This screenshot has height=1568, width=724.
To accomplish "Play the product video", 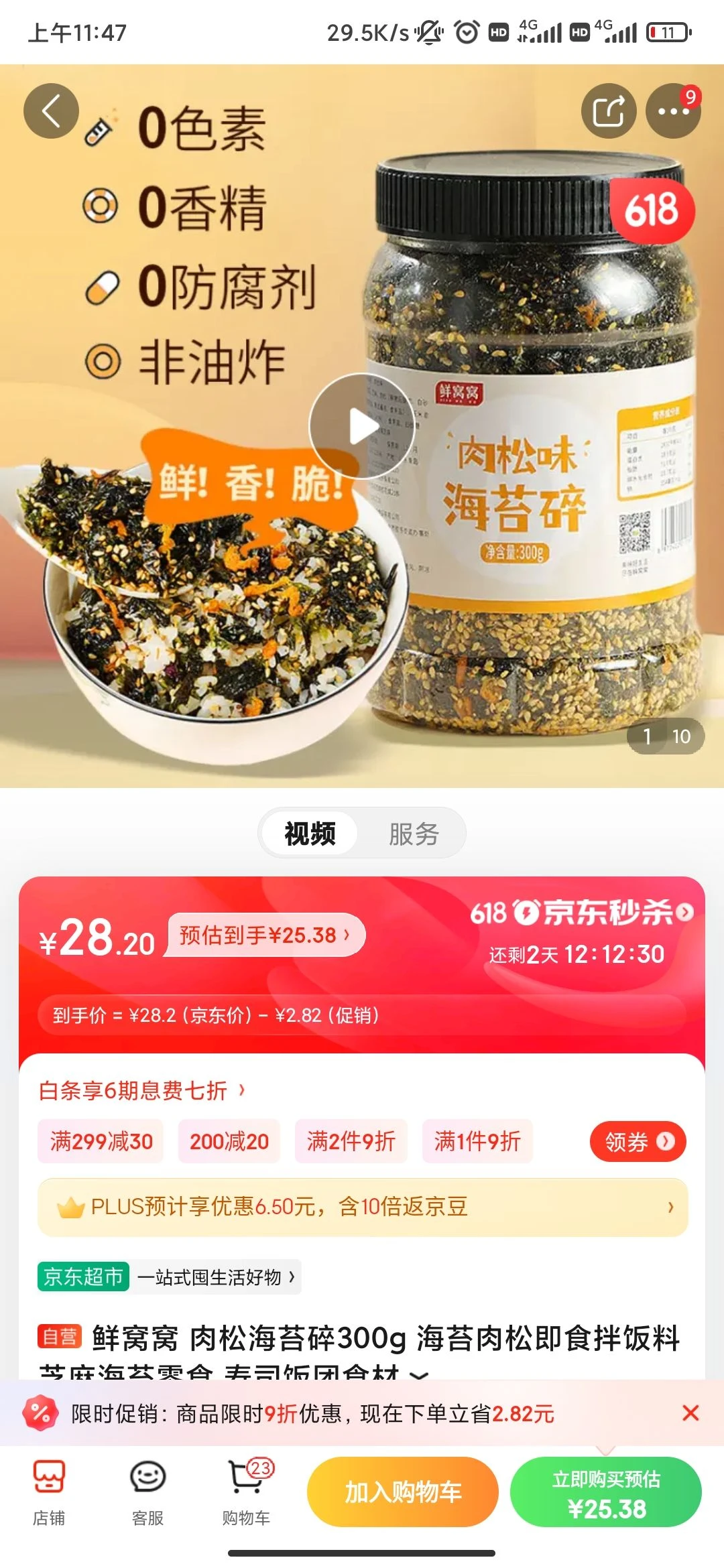I will pyautogui.click(x=363, y=426).
